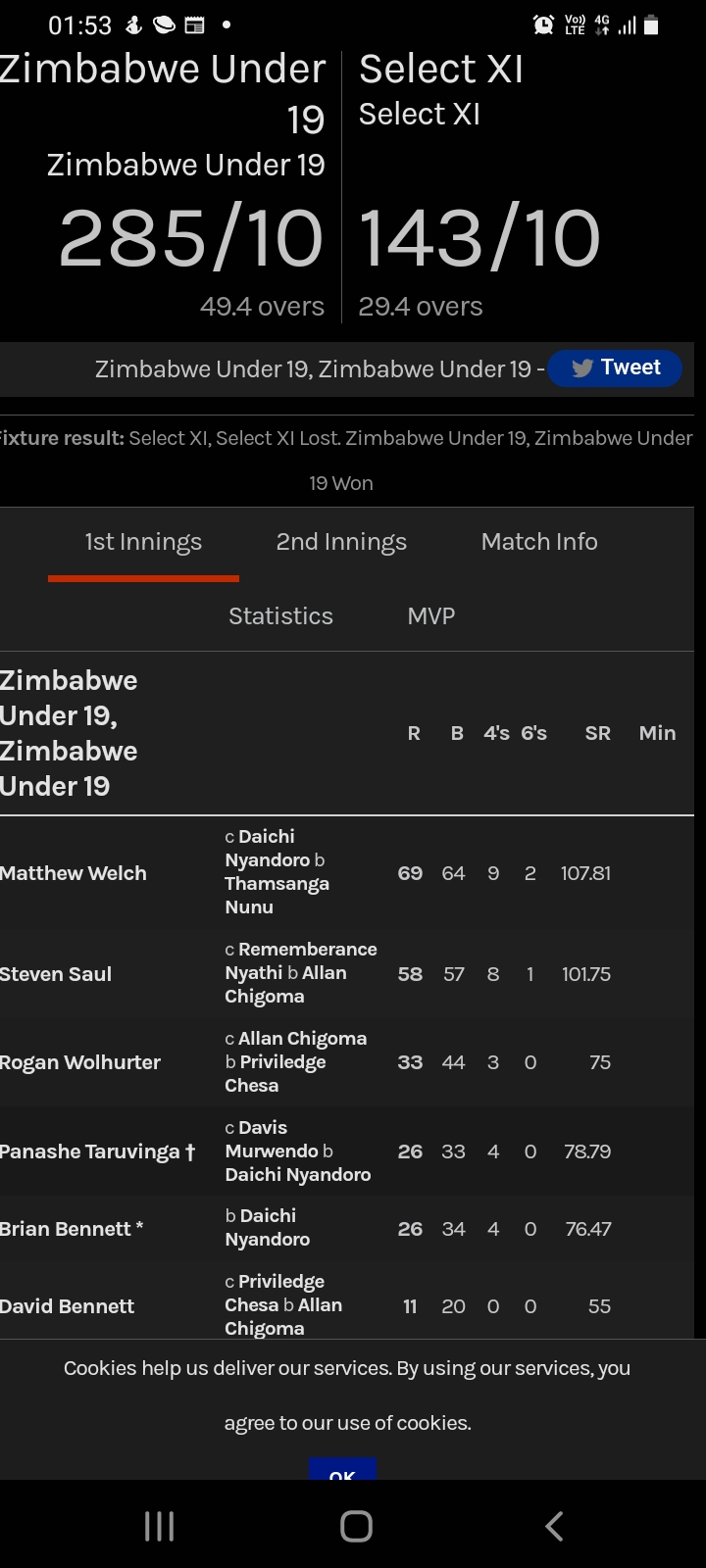The height and width of the screenshot is (1568, 706).
Task: Accept cookies with the OK button
Action: tap(342, 1471)
